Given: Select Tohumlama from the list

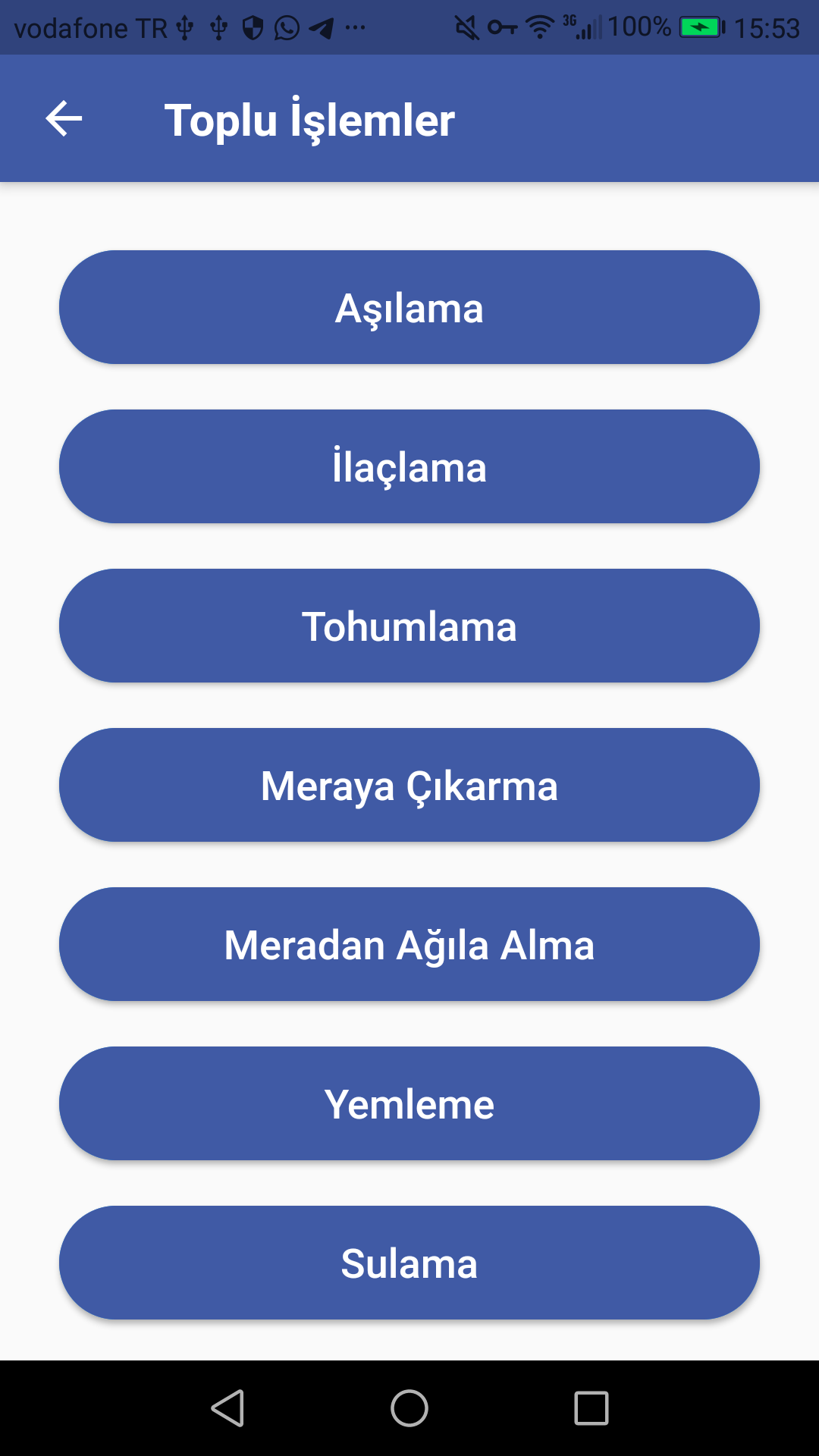Looking at the screenshot, I should click(x=409, y=626).
